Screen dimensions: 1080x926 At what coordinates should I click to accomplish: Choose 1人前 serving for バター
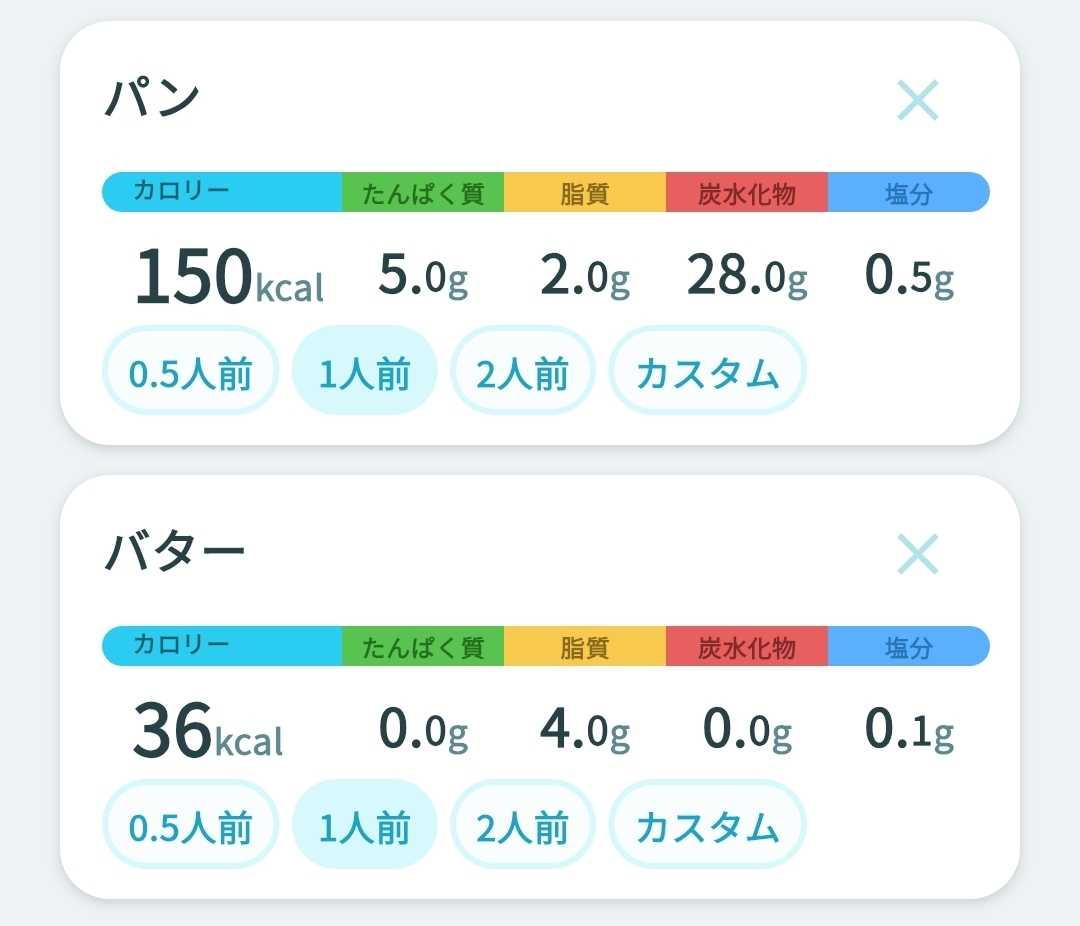tap(364, 824)
